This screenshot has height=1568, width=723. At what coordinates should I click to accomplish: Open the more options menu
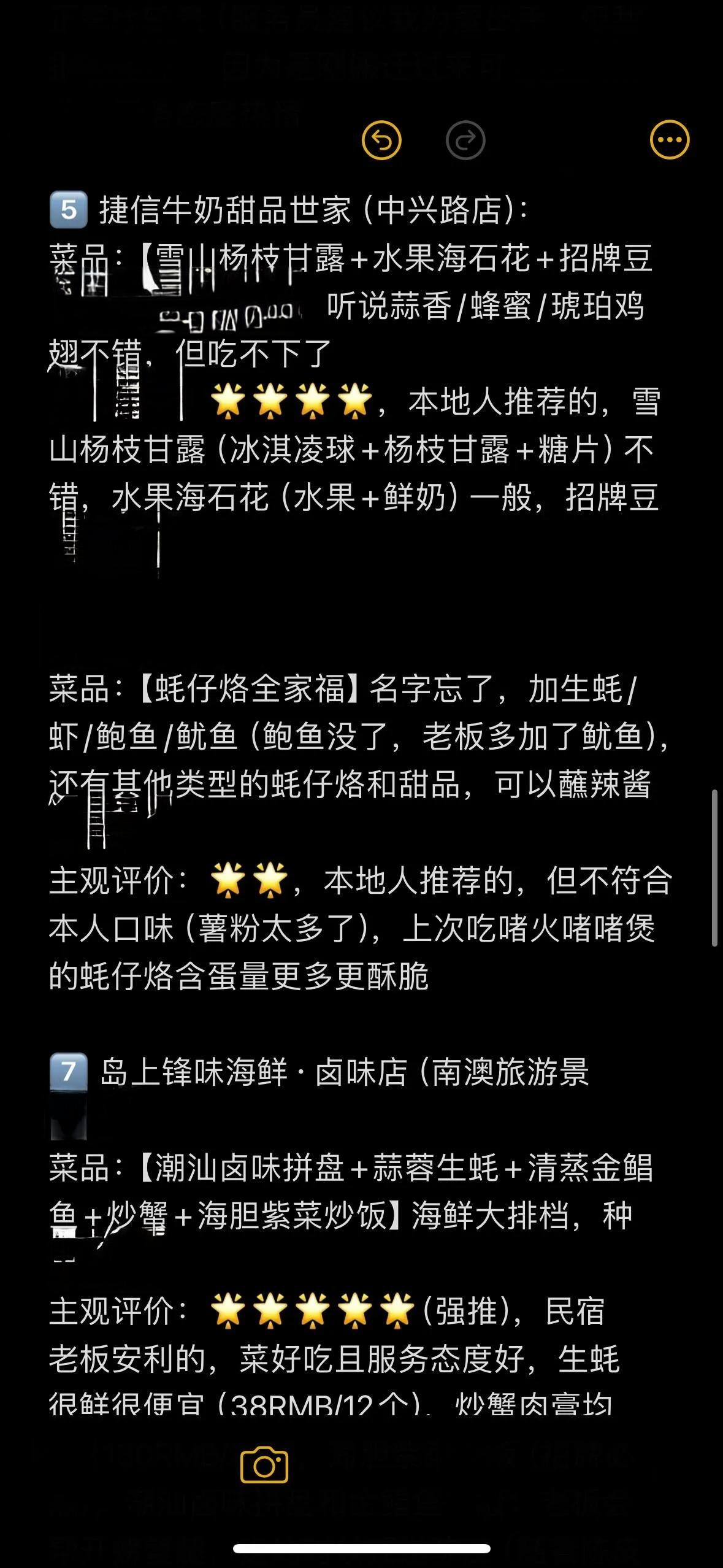(x=669, y=140)
